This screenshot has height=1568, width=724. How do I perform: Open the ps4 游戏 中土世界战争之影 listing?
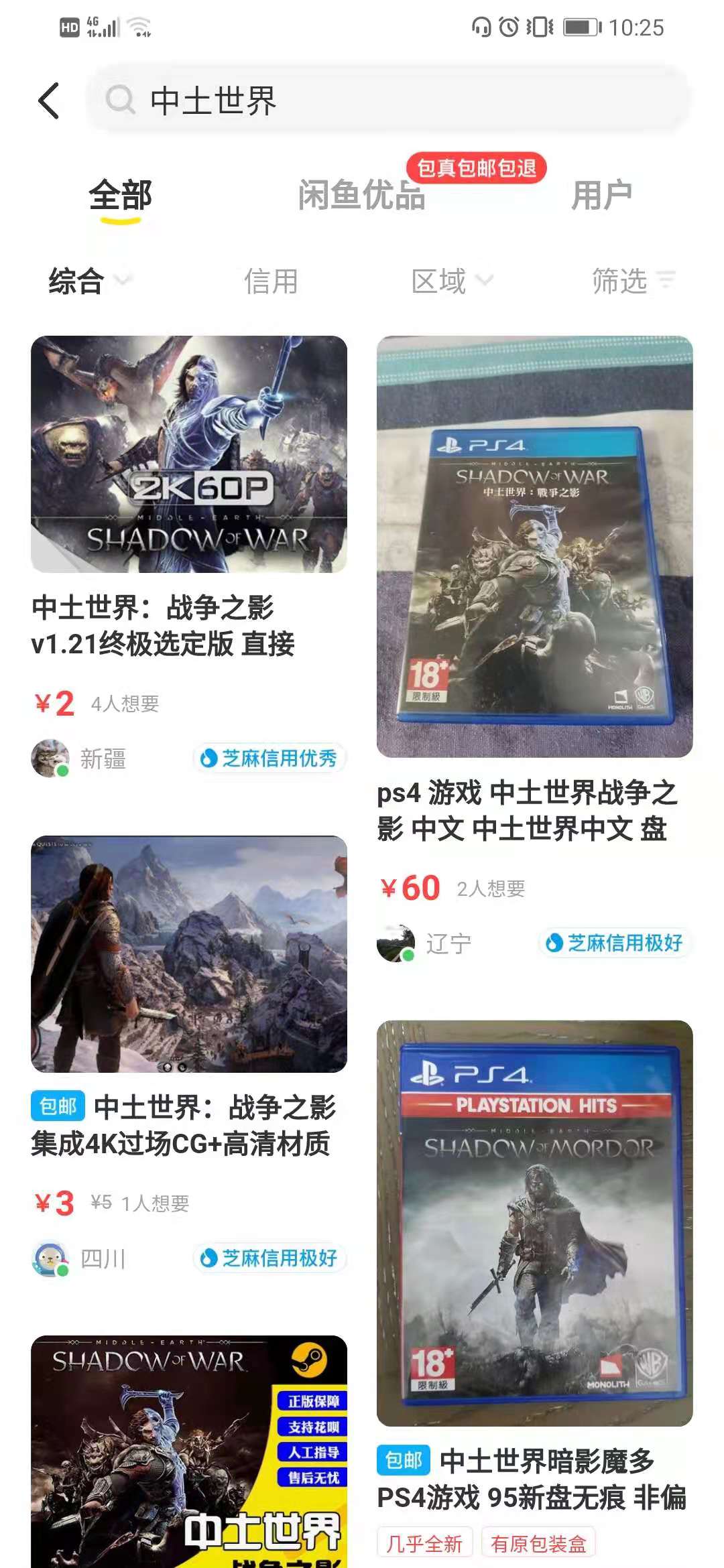534,546
